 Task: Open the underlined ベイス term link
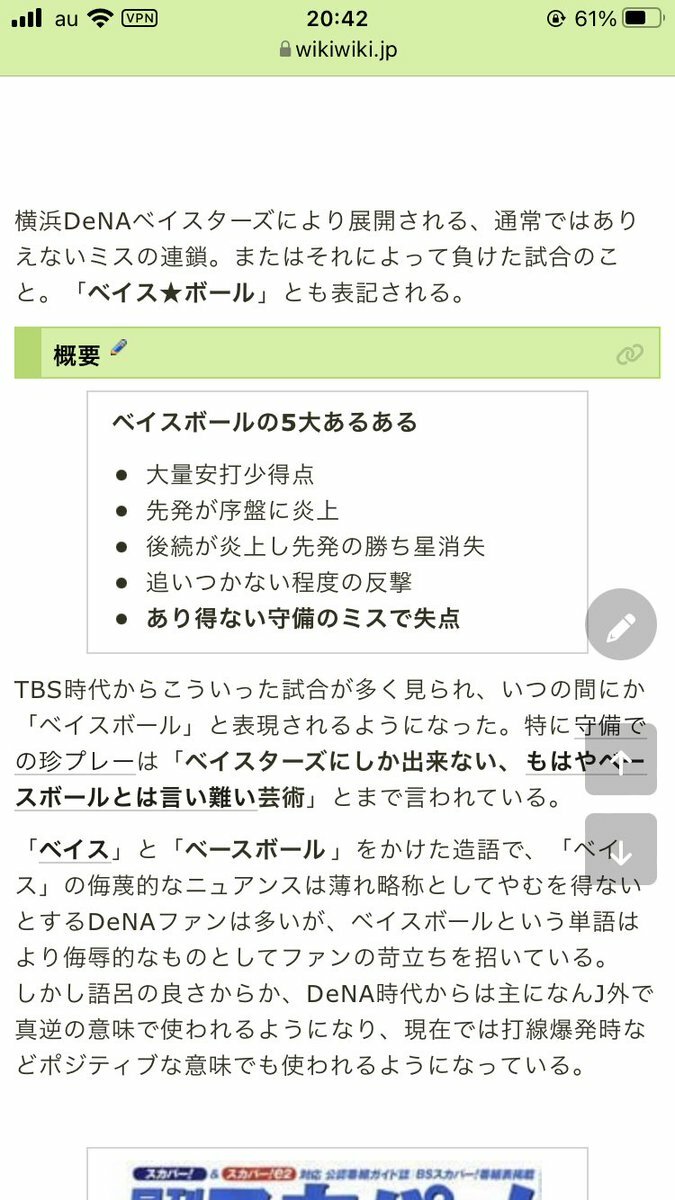coord(75,850)
